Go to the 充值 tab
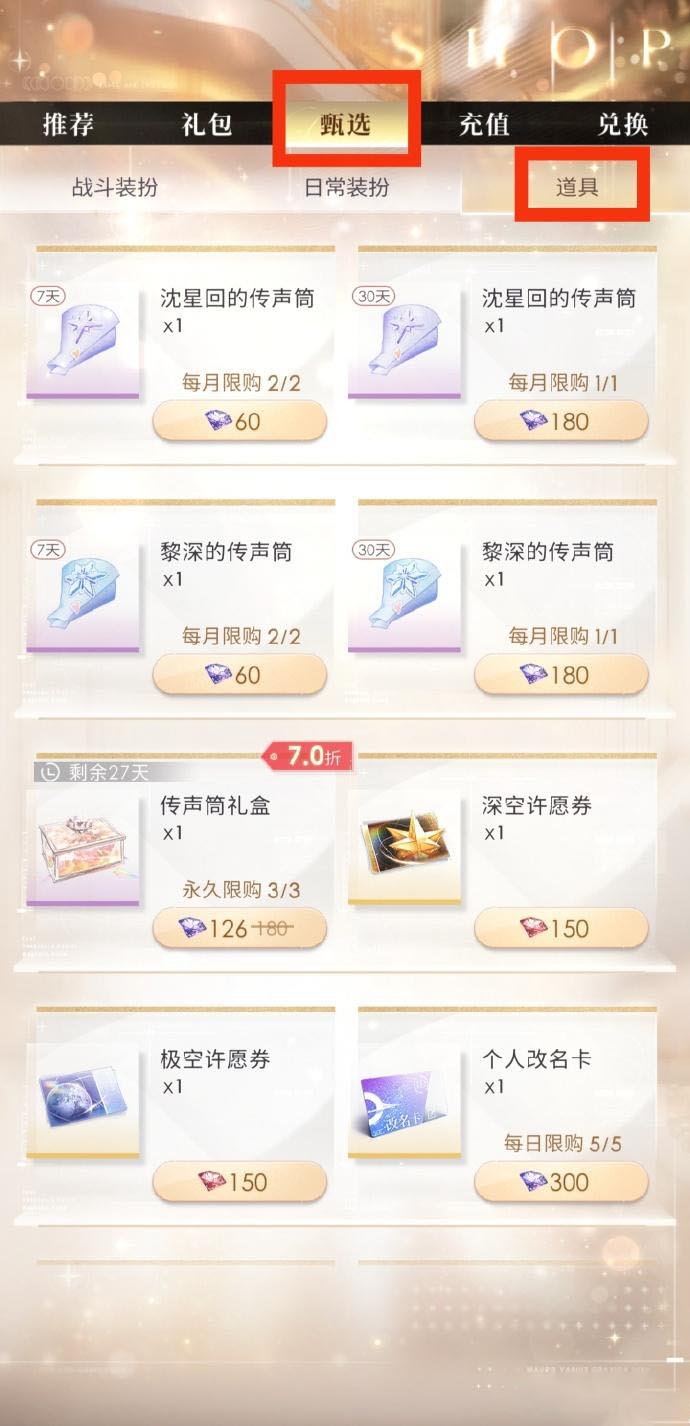 [x=484, y=124]
